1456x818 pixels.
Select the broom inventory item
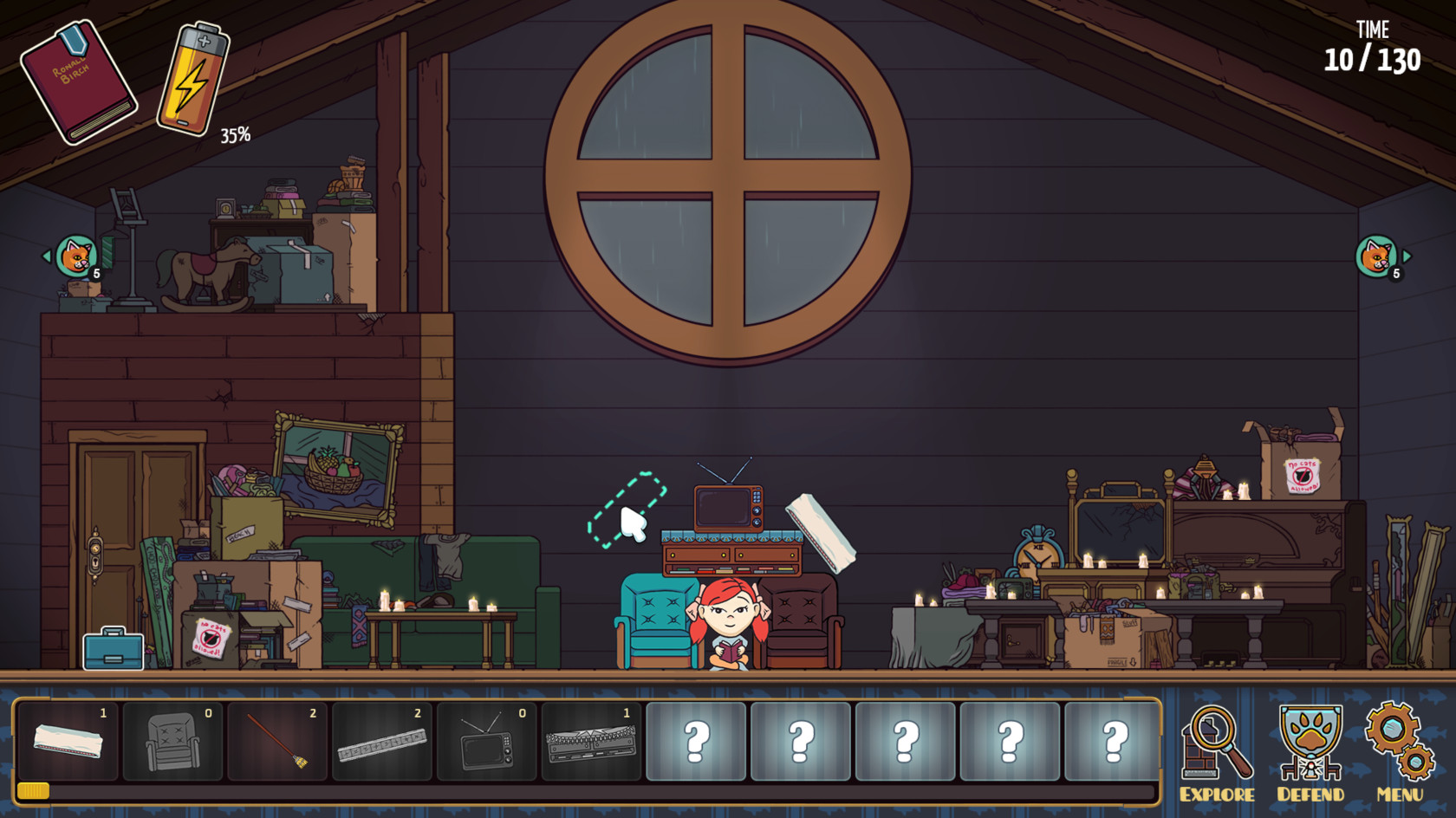pyautogui.click(x=277, y=742)
